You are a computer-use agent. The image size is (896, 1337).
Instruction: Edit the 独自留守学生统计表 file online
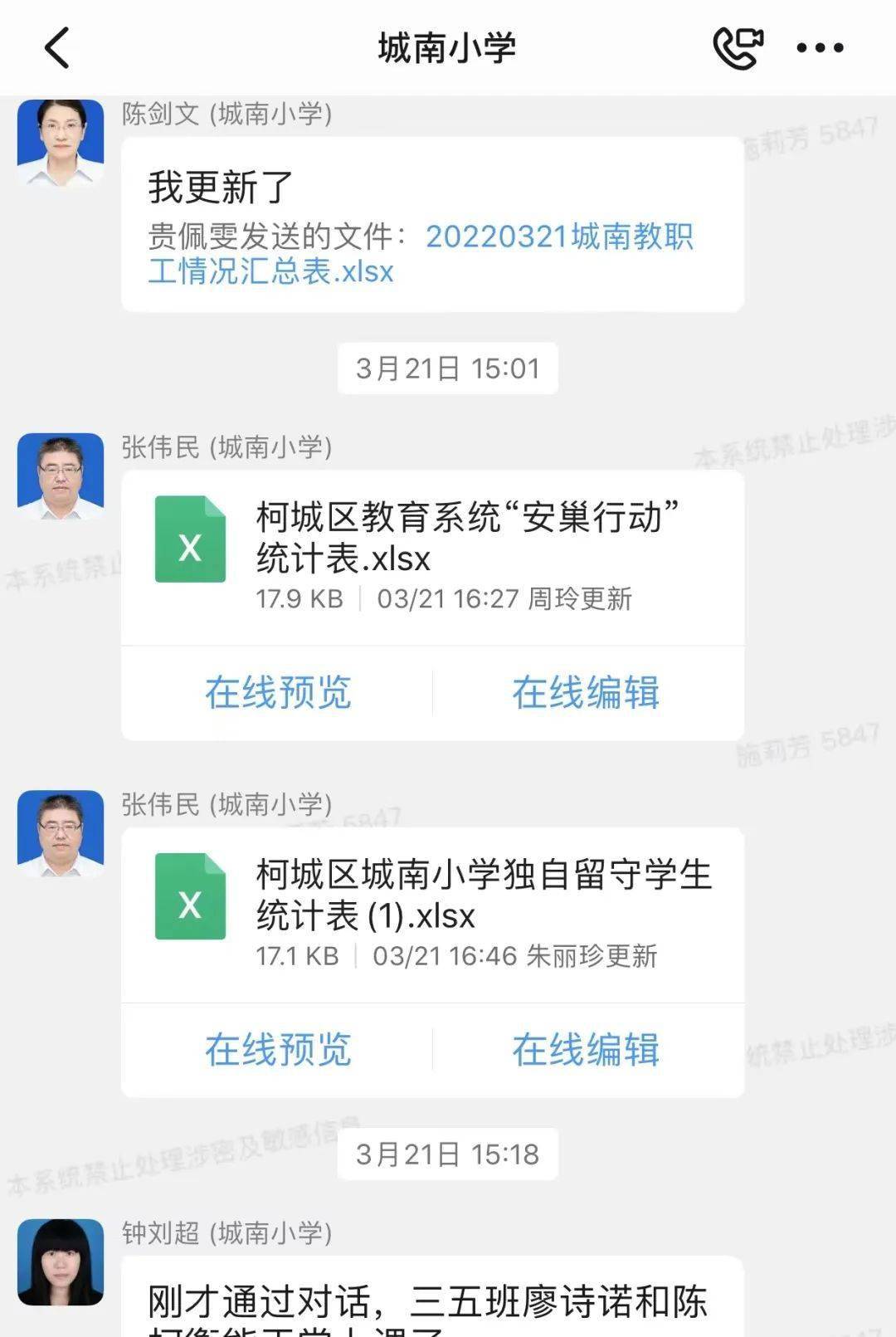pyautogui.click(x=586, y=1050)
